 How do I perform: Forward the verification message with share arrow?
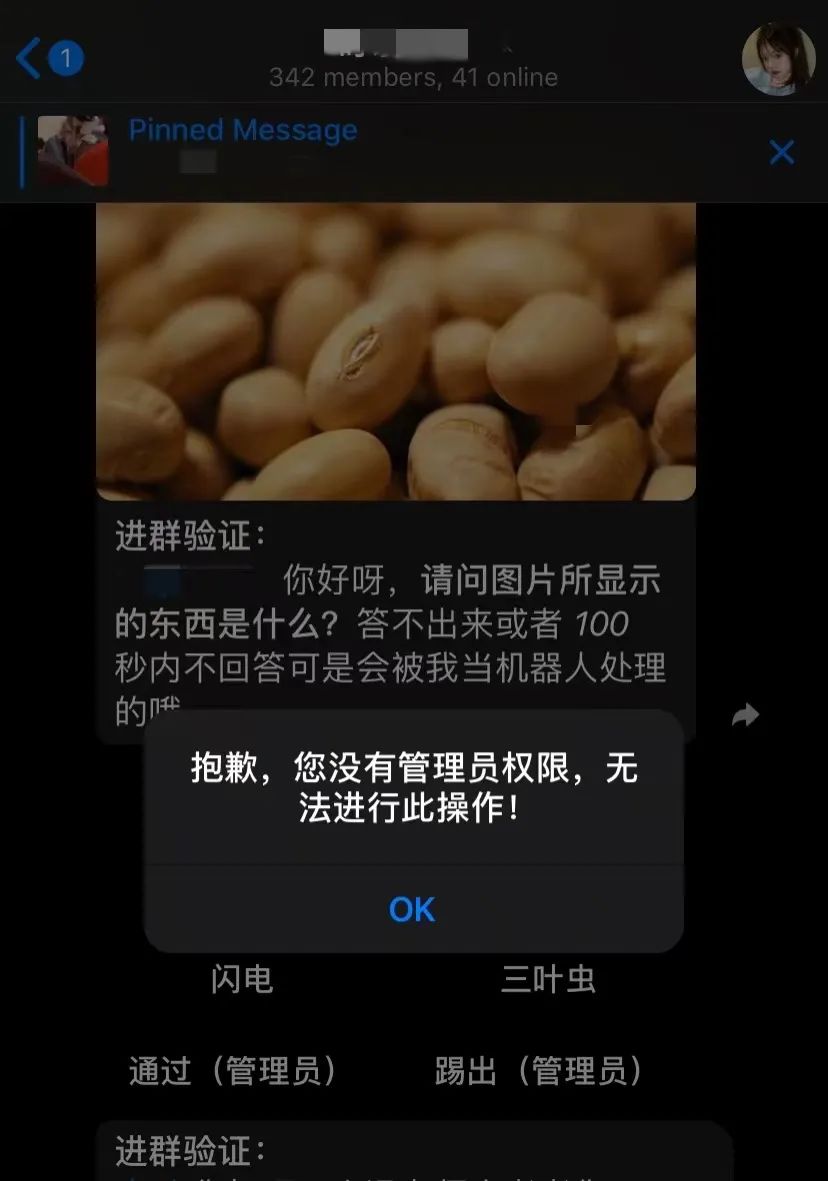click(745, 715)
